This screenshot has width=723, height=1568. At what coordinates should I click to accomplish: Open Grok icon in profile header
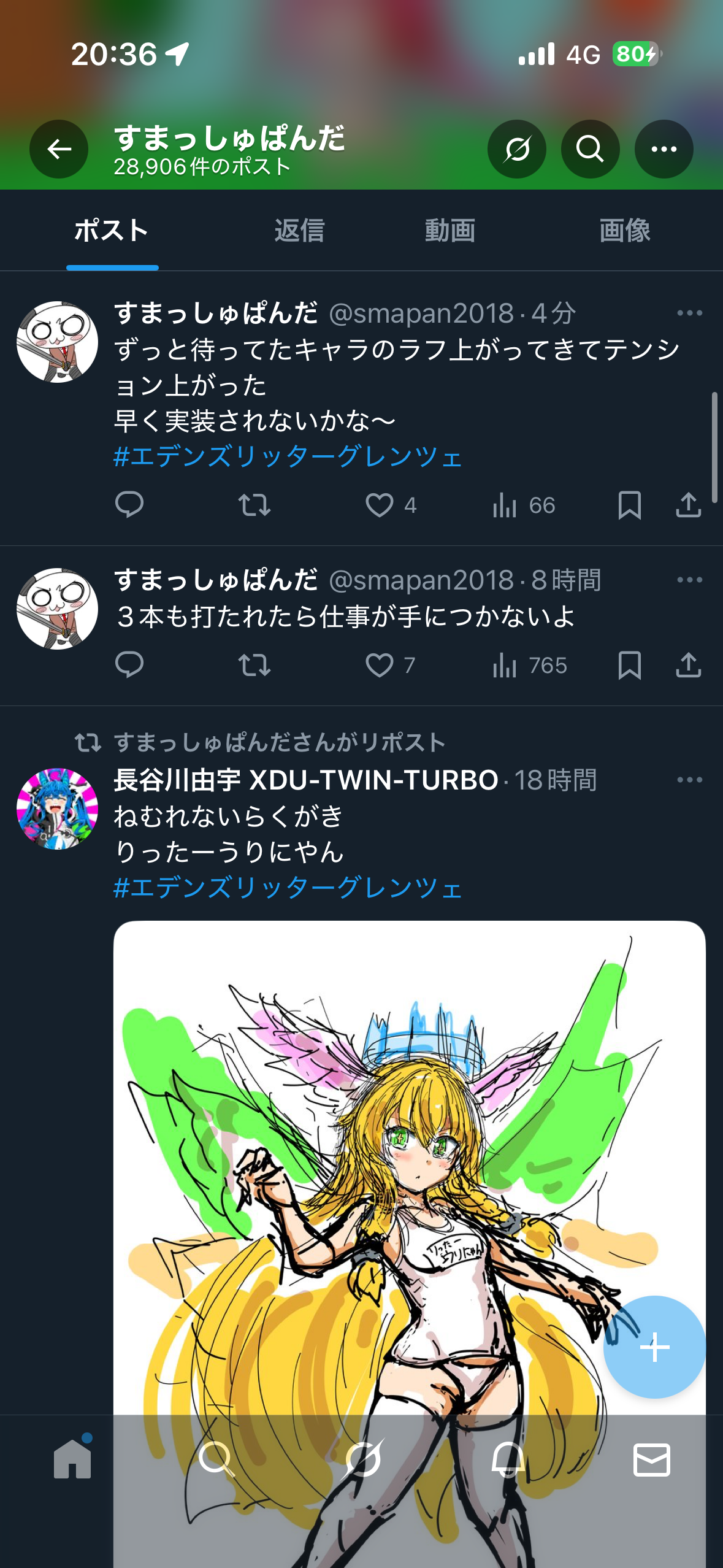click(516, 149)
